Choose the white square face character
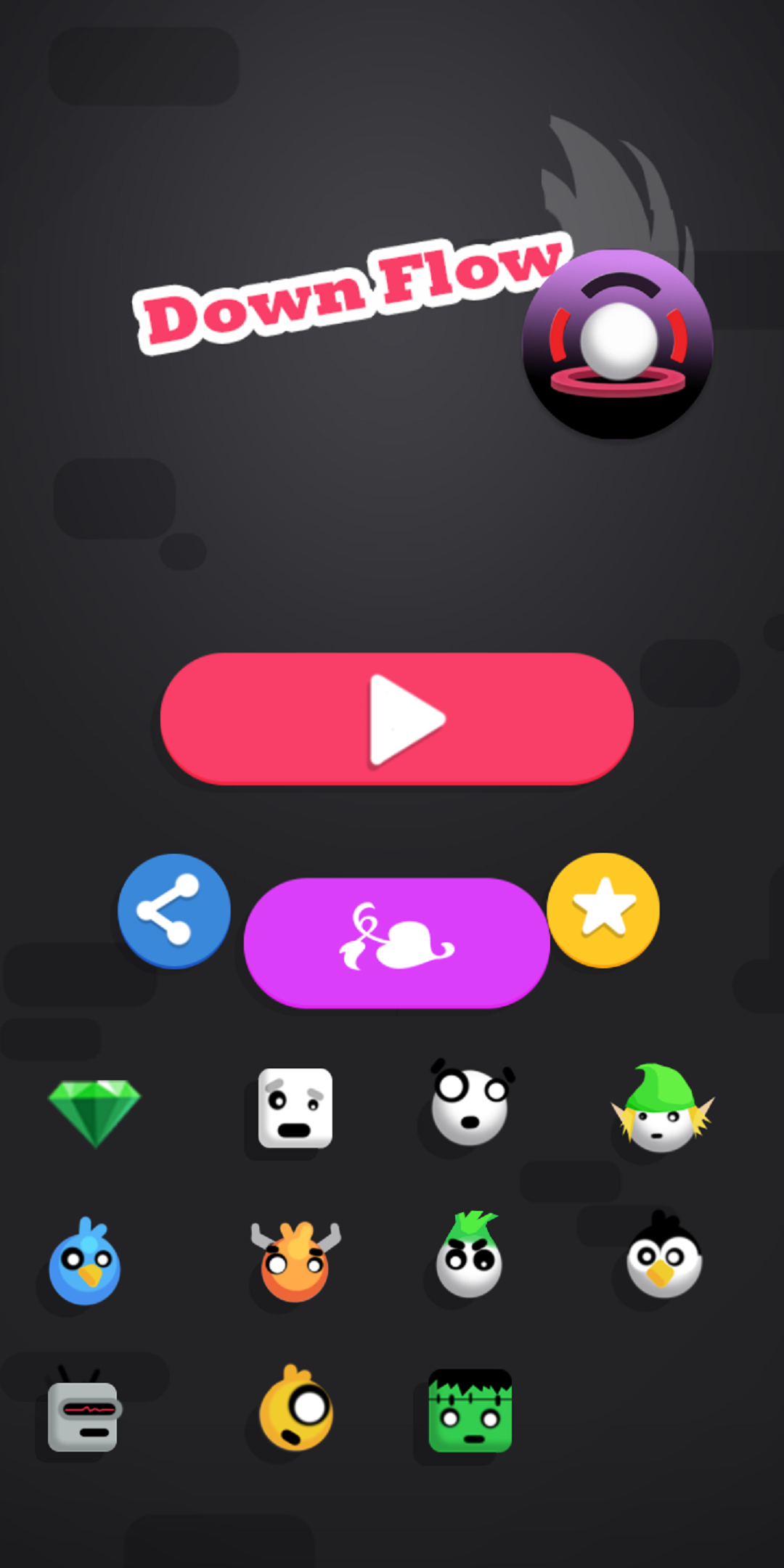The height and width of the screenshot is (1568, 784). tap(295, 1108)
